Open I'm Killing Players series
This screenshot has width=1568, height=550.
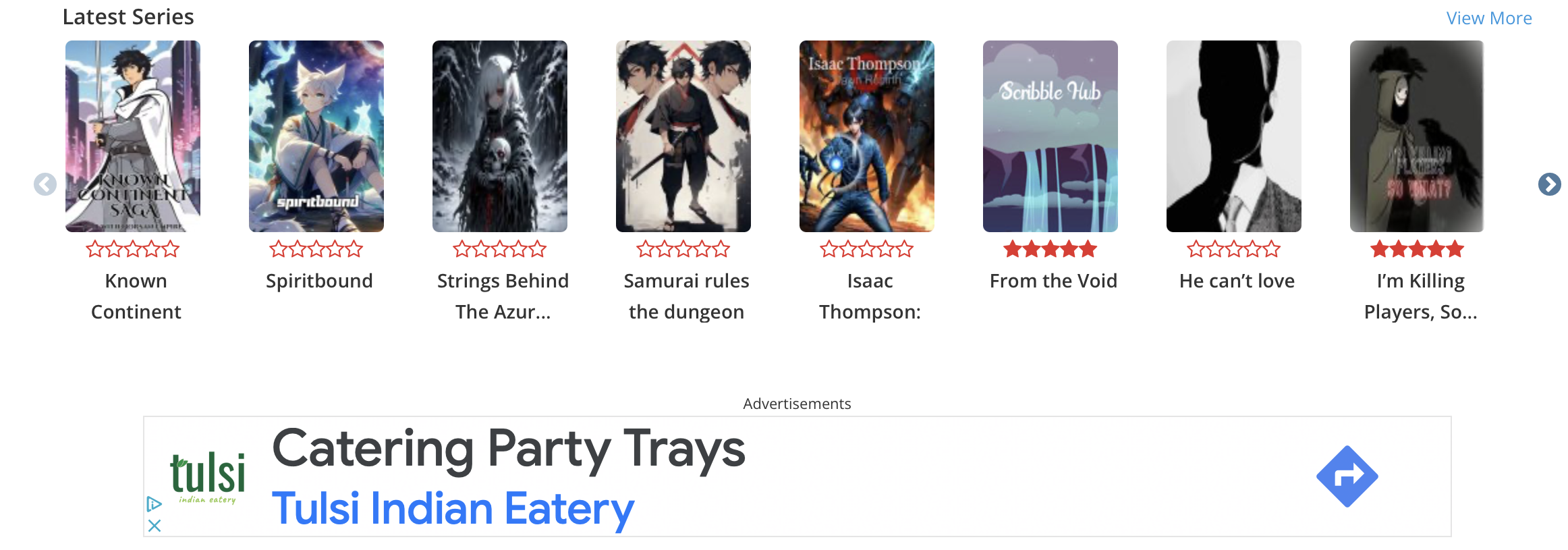[1417, 136]
